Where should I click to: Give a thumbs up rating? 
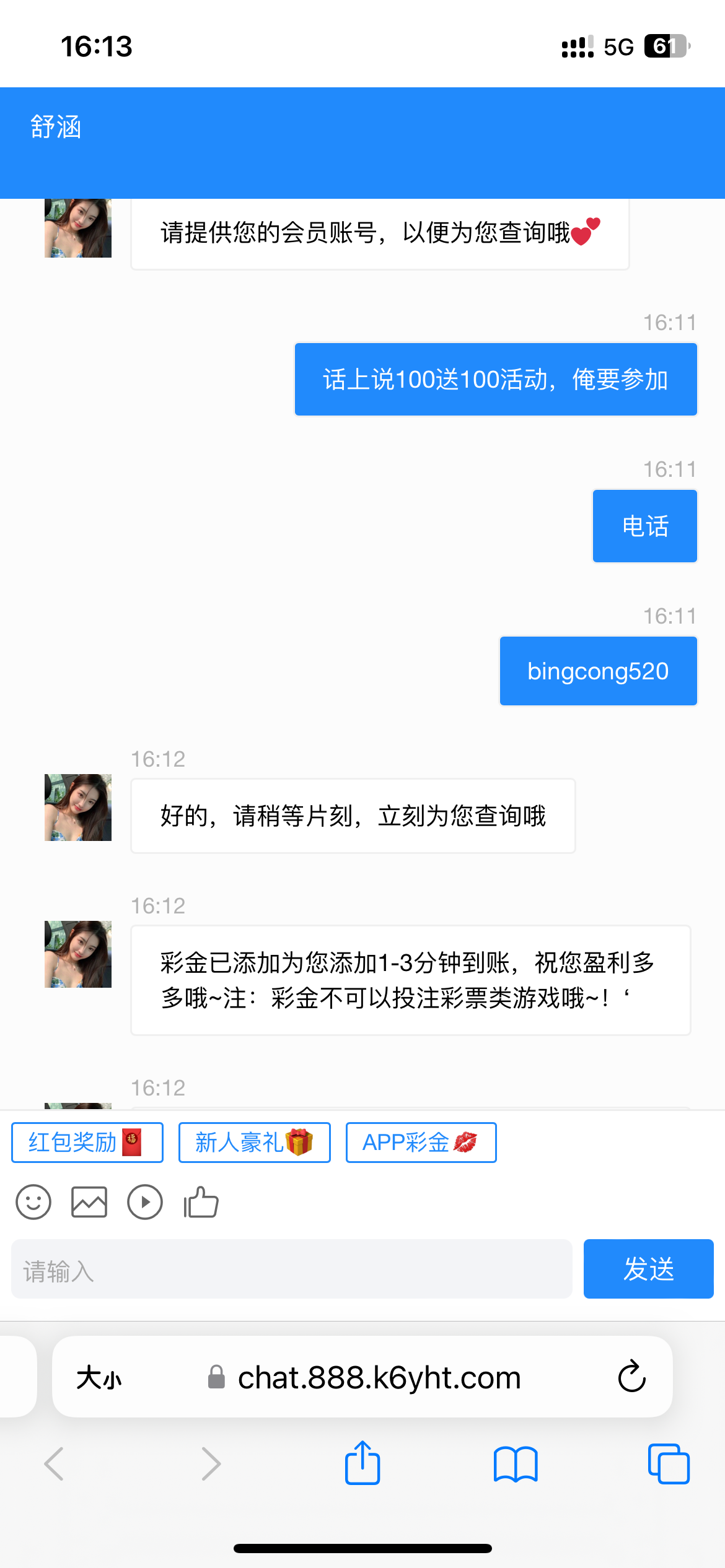pos(201,1202)
